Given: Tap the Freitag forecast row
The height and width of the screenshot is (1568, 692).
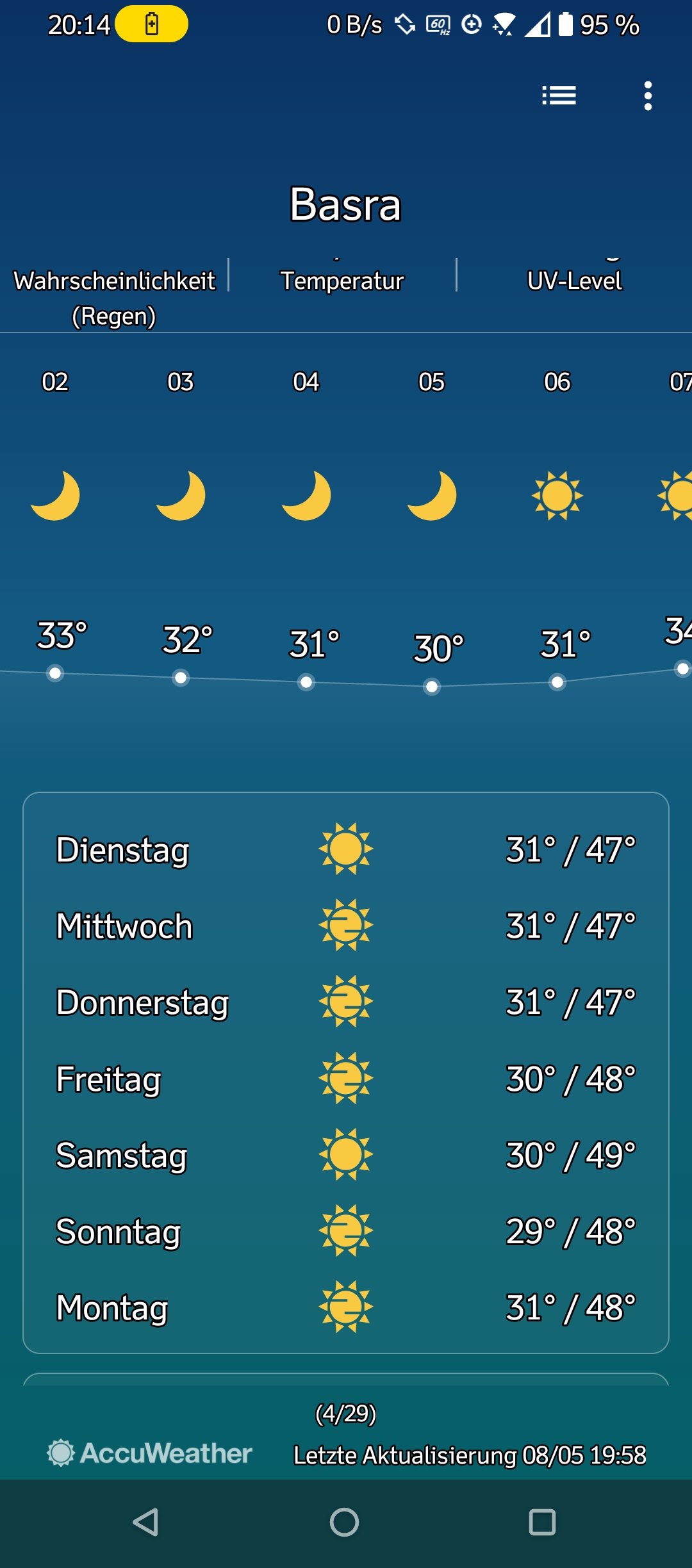Looking at the screenshot, I should pos(346,1078).
